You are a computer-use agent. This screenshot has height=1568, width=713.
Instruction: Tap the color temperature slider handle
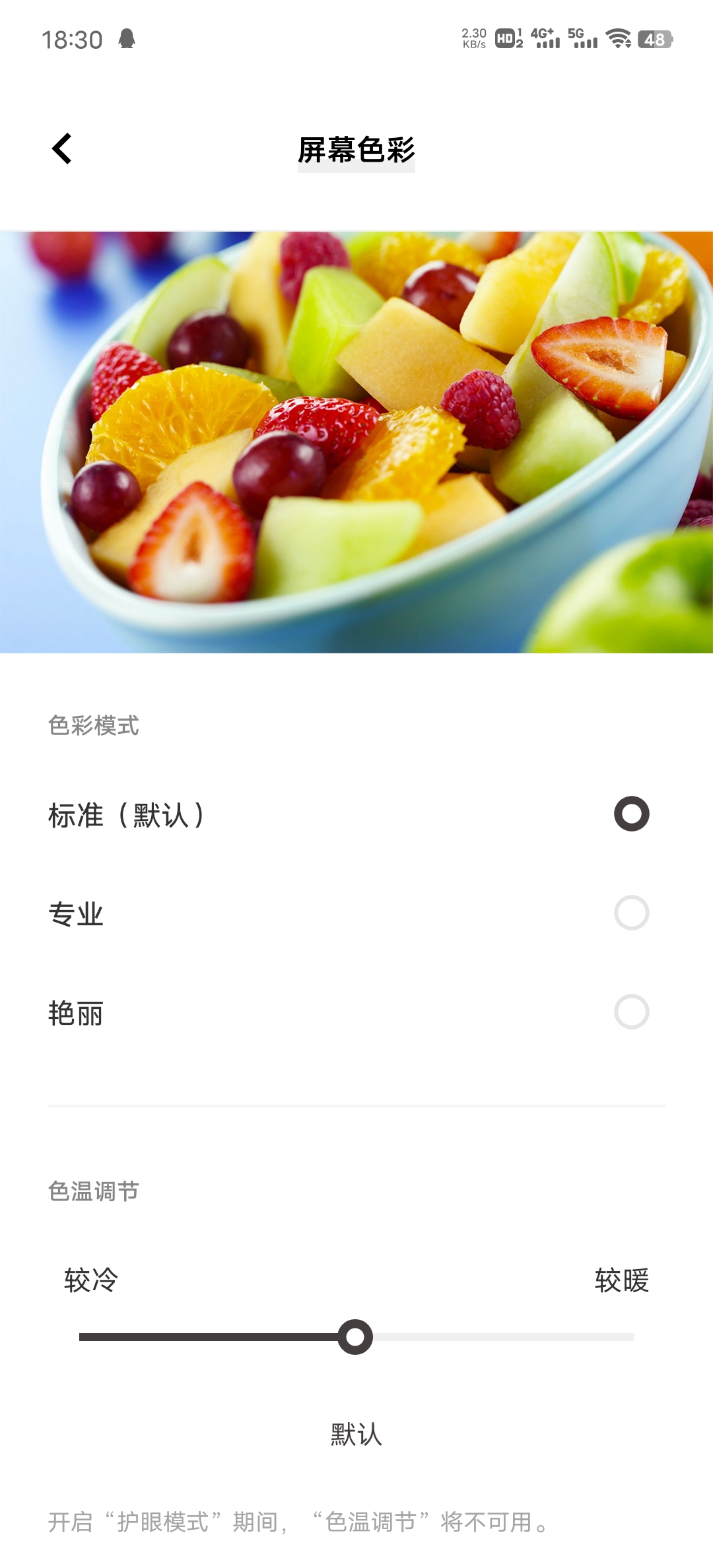[x=355, y=1337]
